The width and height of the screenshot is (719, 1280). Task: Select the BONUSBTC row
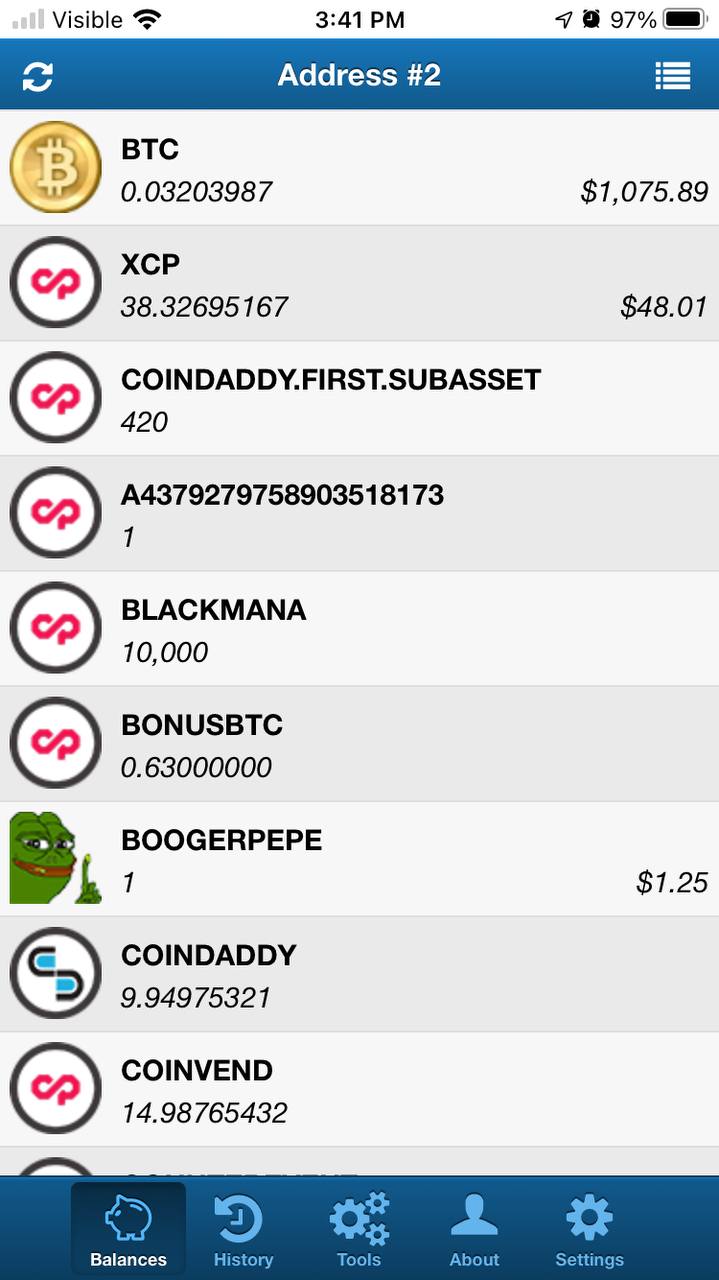point(359,743)
